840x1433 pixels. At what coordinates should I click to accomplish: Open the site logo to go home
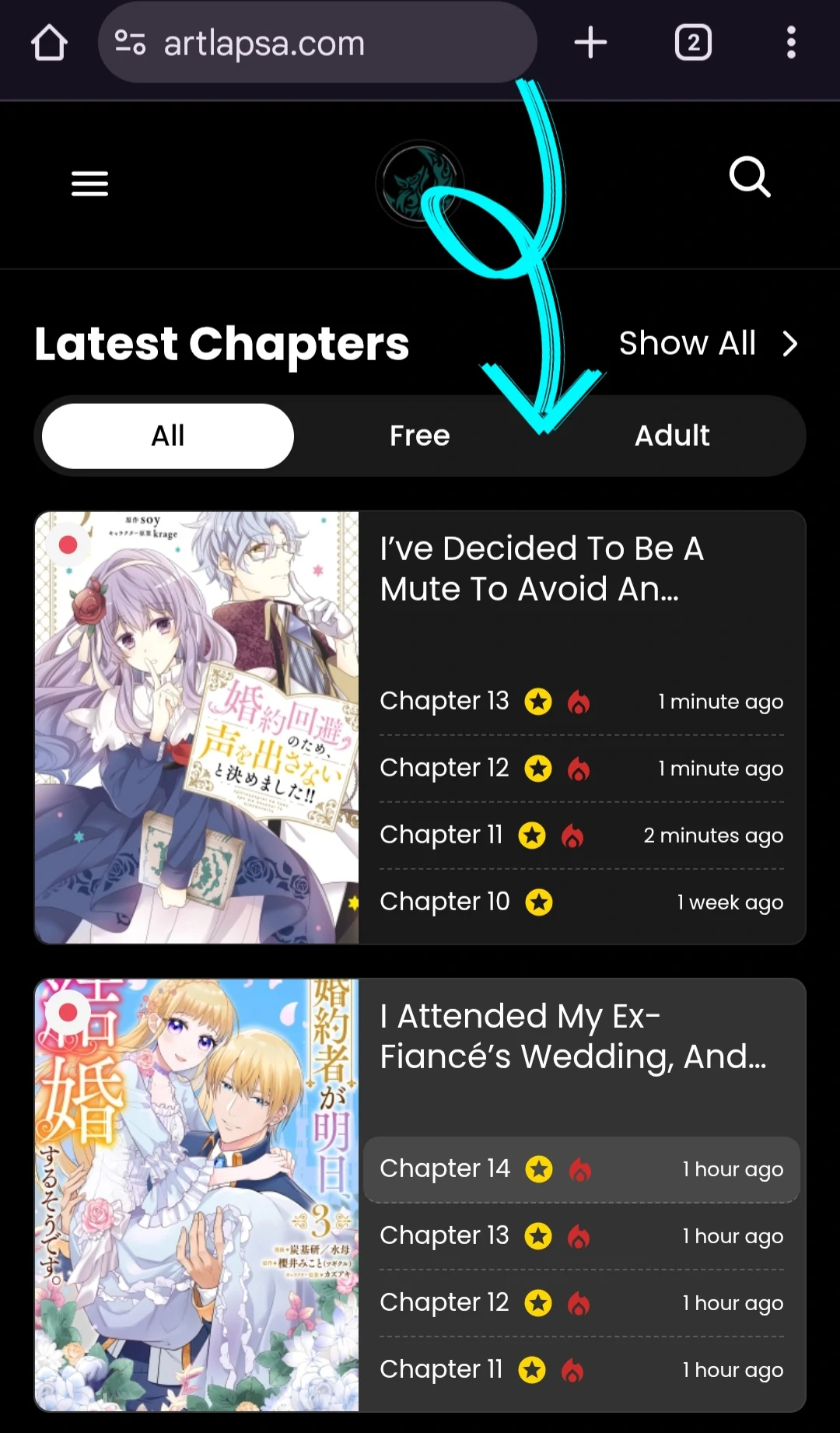tap(420, 184)
